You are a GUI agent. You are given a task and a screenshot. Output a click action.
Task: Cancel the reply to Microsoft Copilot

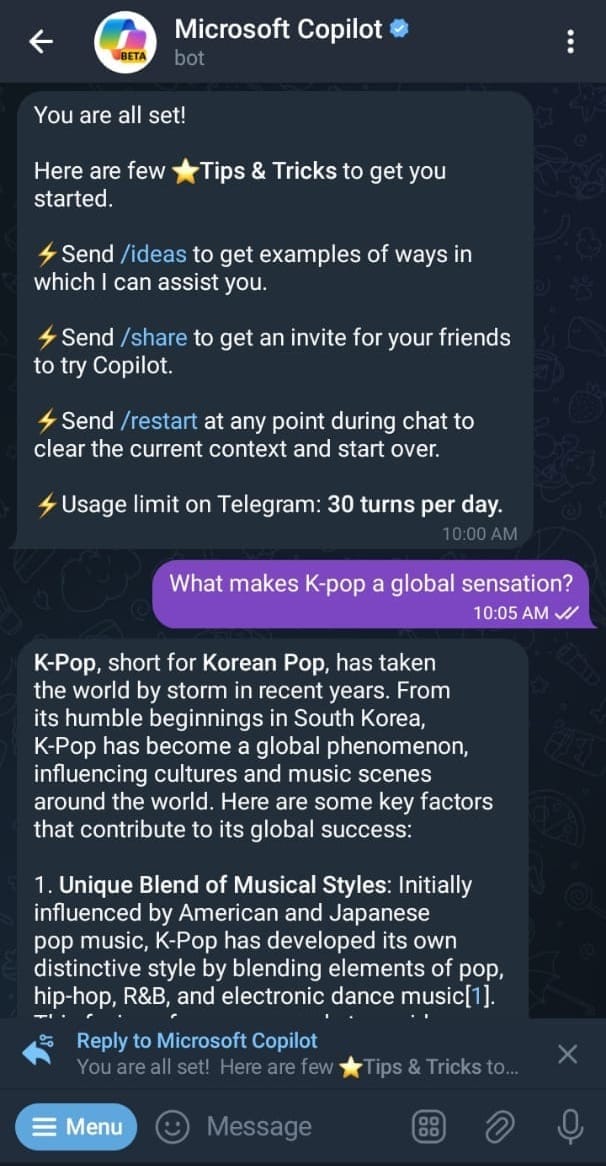coord(567,1054)
